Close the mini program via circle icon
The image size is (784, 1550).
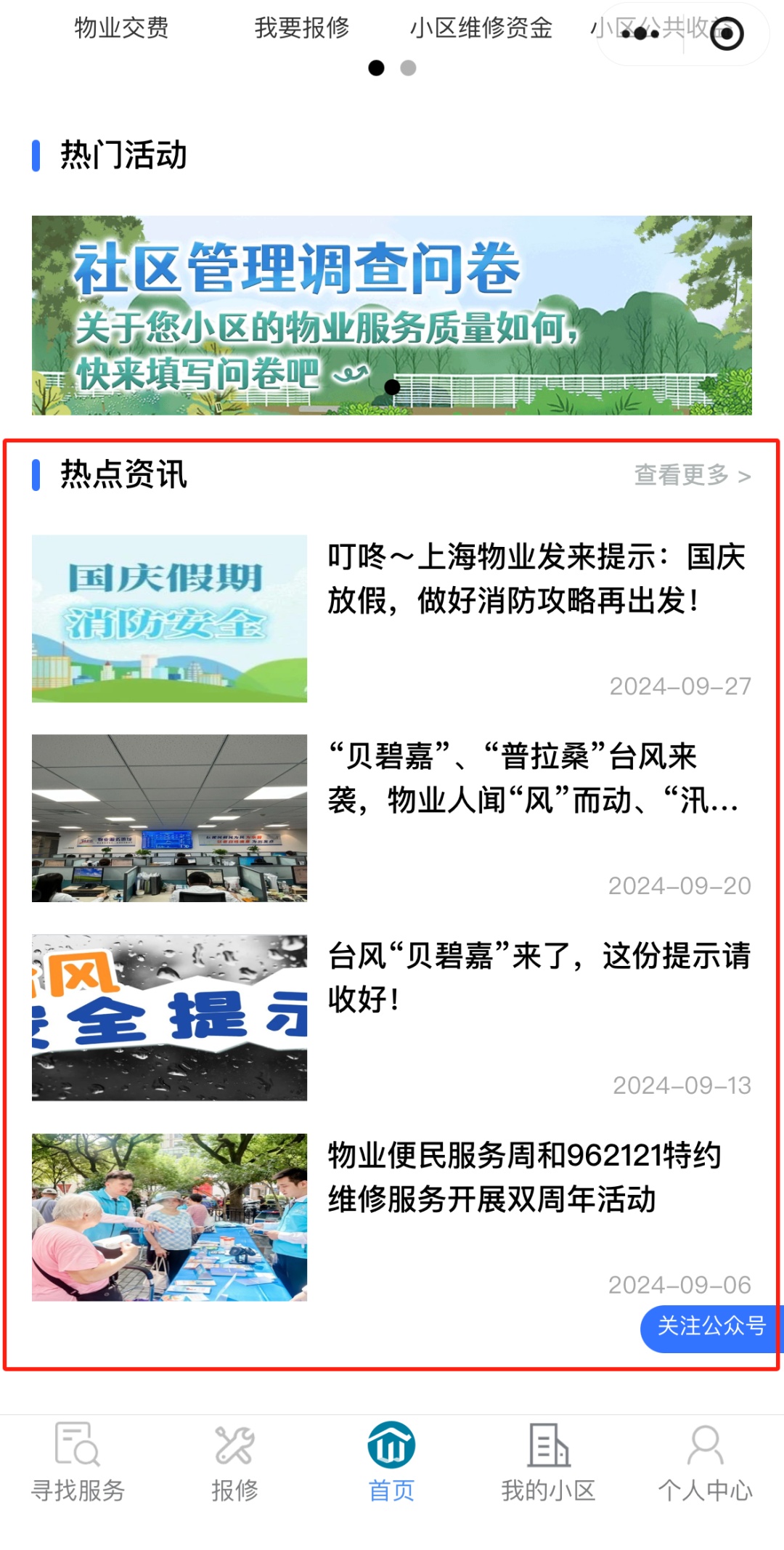(x=727, y=34)
